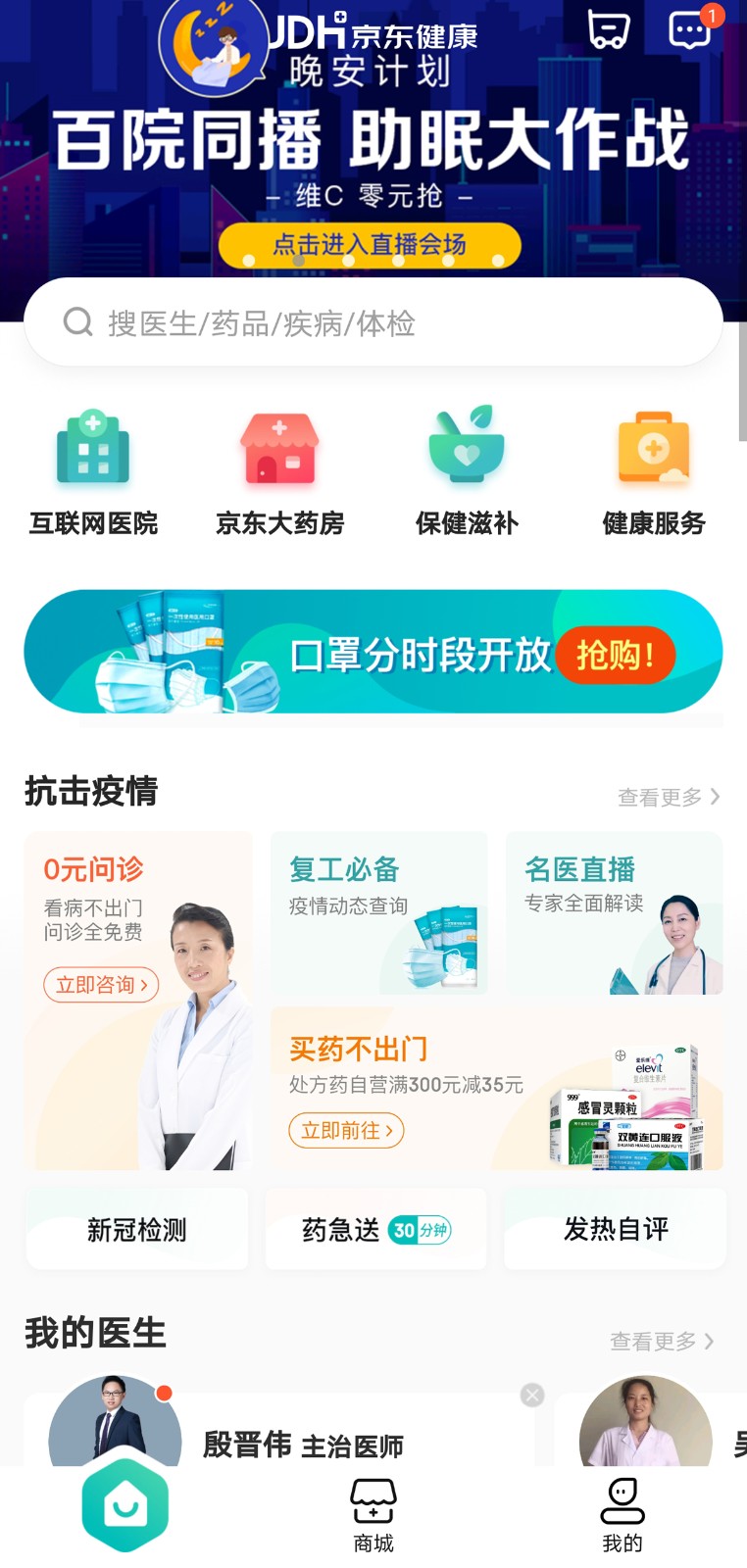
Task: Open the 复工必备 card
Action: (x=378, y=912)
